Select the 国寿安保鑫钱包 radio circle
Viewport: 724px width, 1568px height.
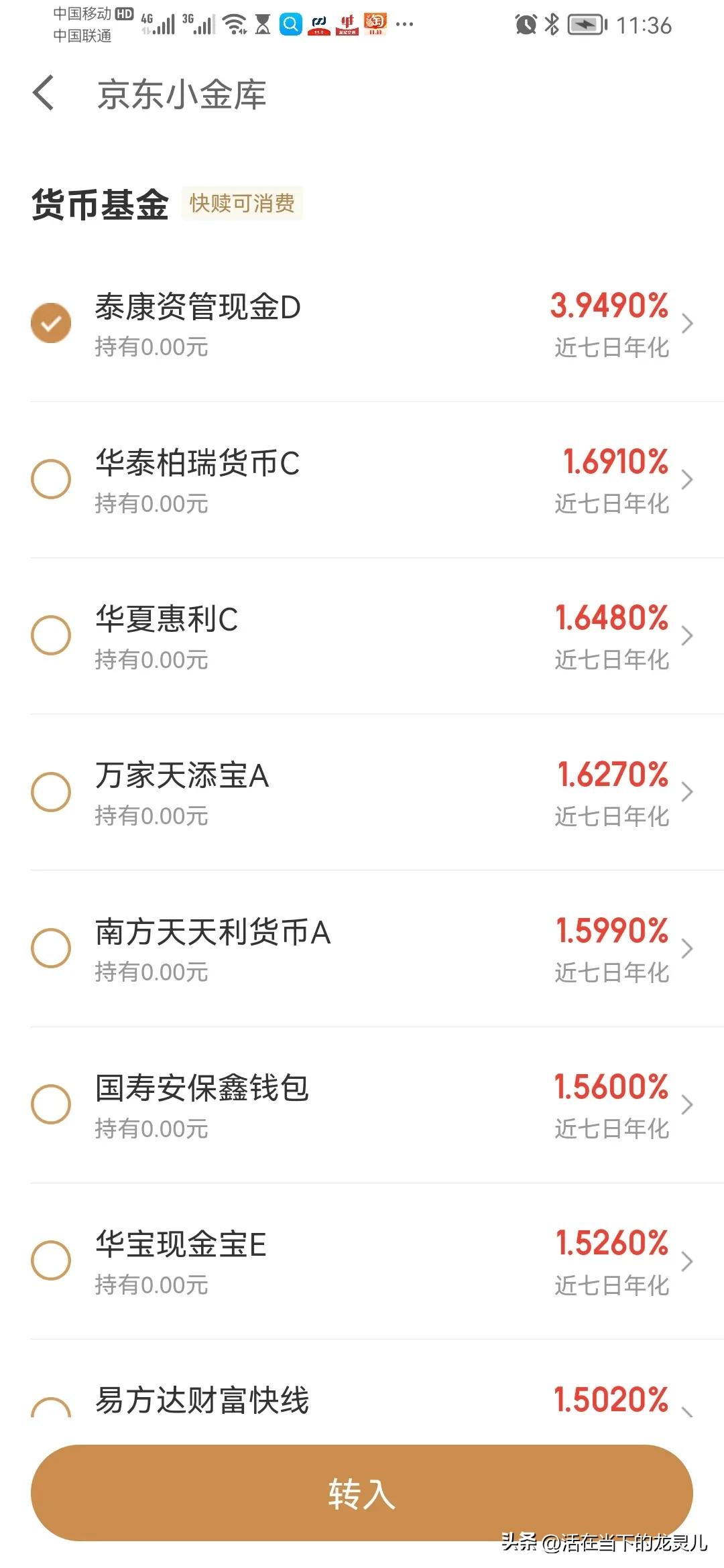(x=52, y=1104)
